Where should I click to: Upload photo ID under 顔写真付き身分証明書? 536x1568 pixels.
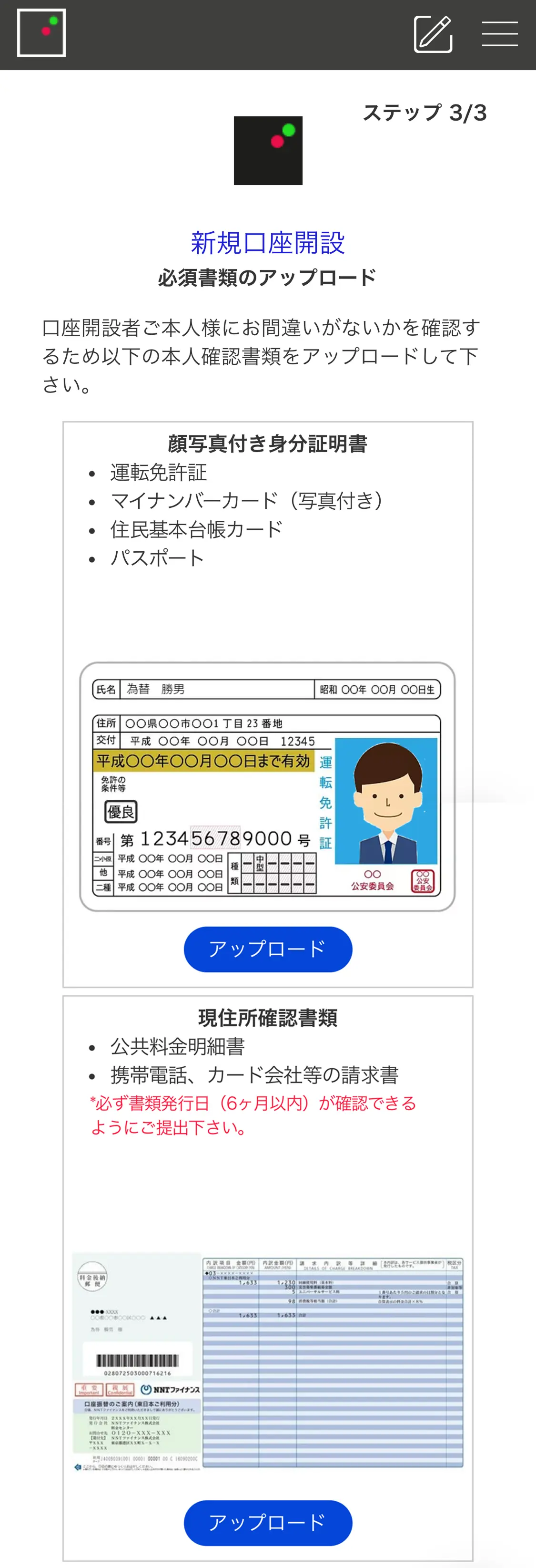(x=268, y=949)
